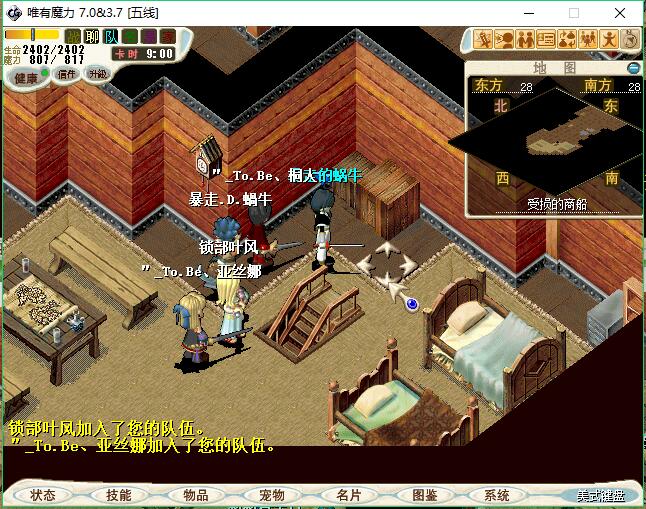
Task: Toggle the 聊 chat mode button
Action: 92,37
